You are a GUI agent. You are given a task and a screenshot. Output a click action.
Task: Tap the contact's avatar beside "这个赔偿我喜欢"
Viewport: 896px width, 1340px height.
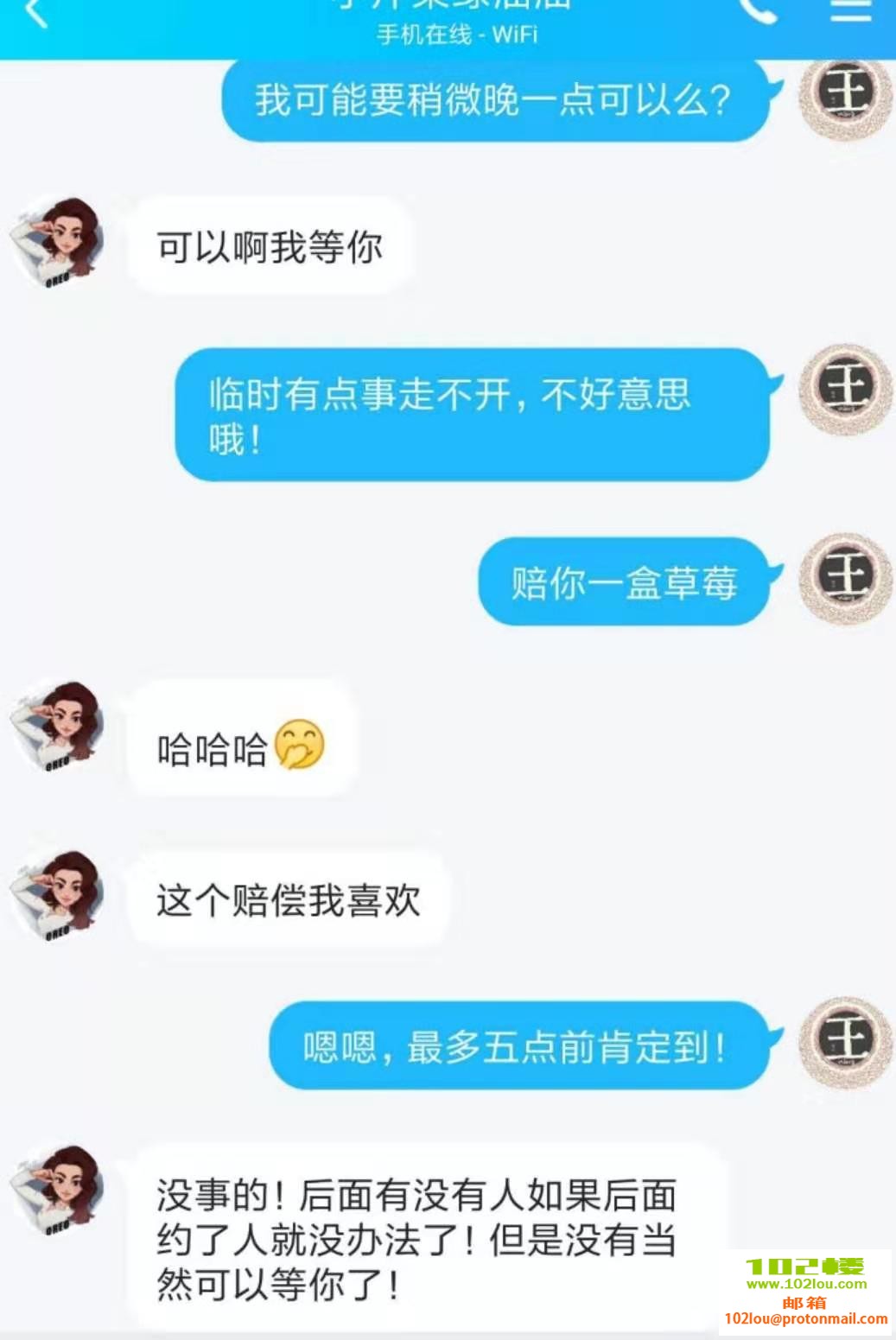58,895
